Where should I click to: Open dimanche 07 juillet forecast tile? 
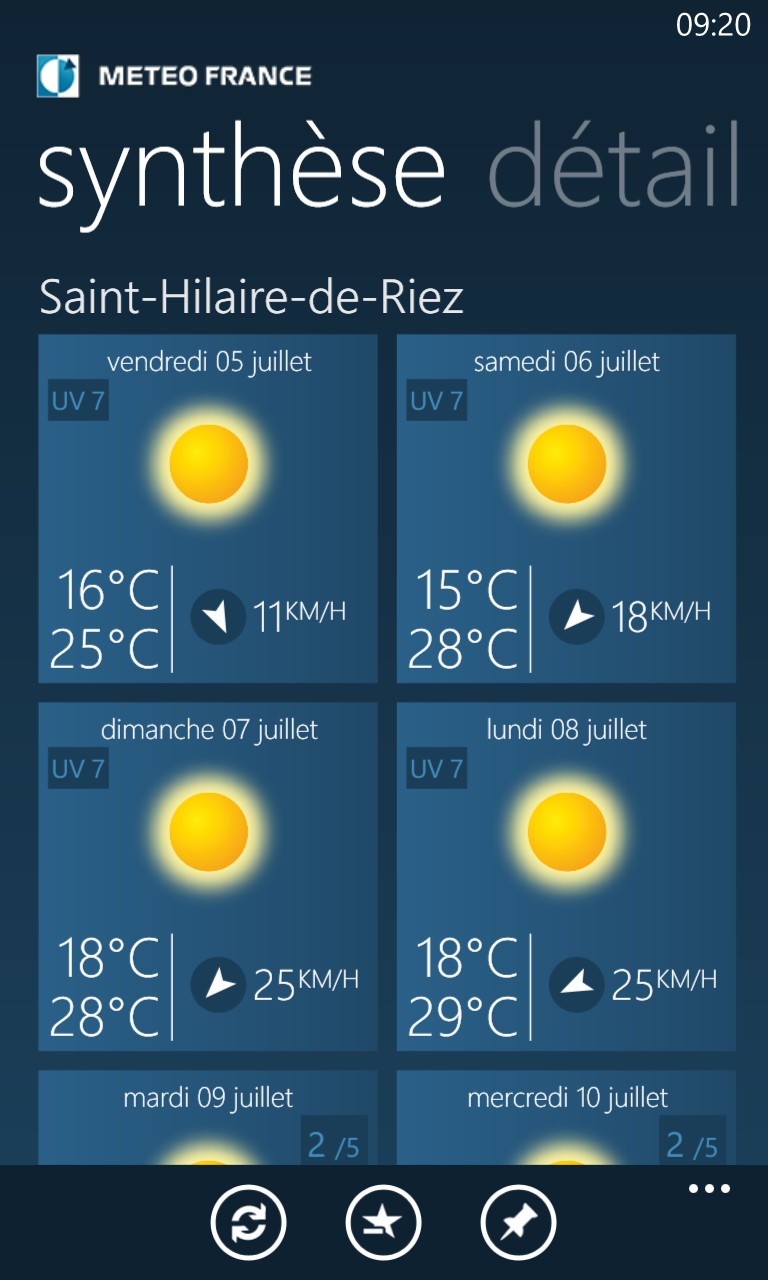pos(208,877)
